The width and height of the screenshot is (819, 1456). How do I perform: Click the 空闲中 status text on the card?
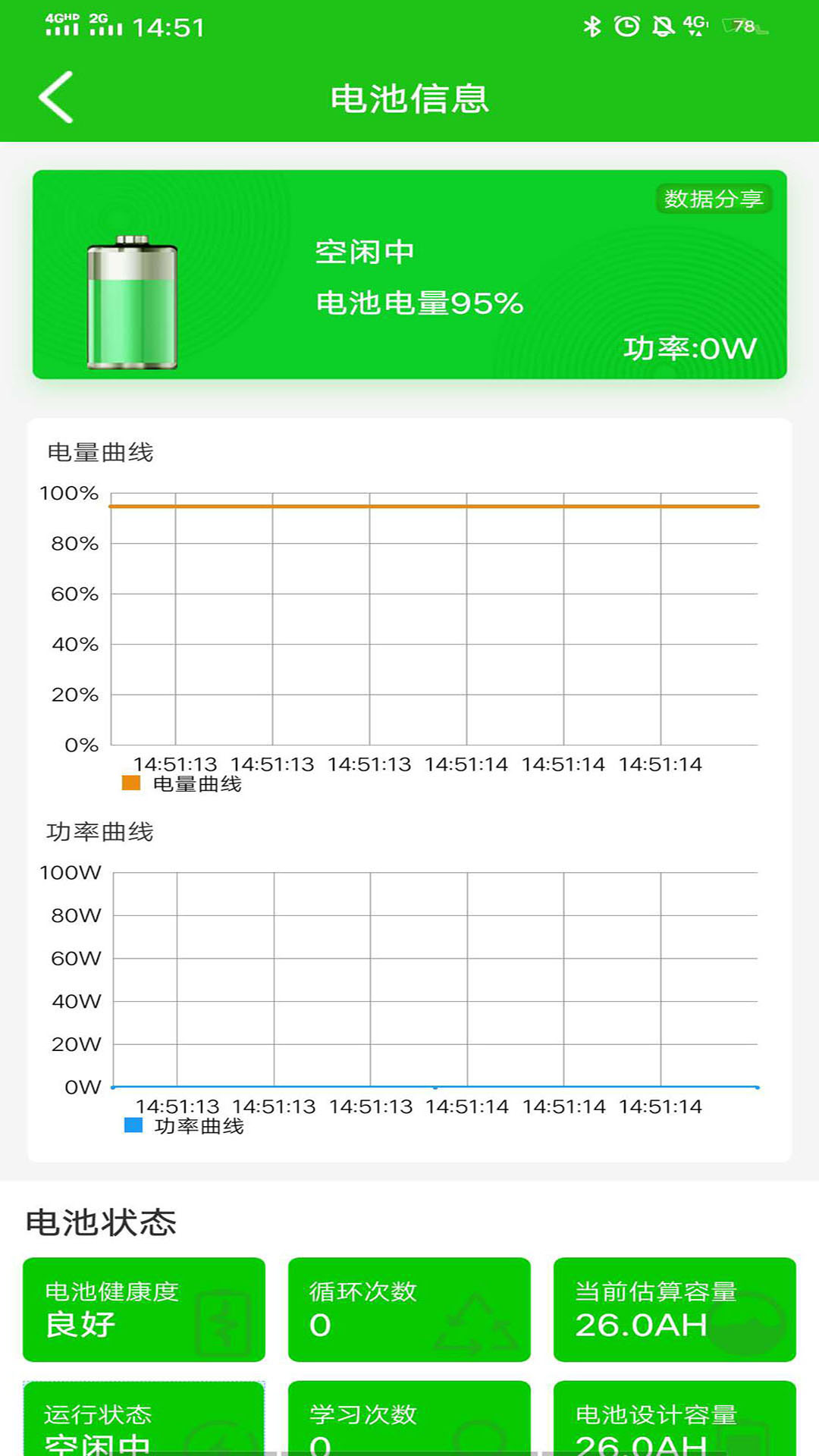pos(362,253)
